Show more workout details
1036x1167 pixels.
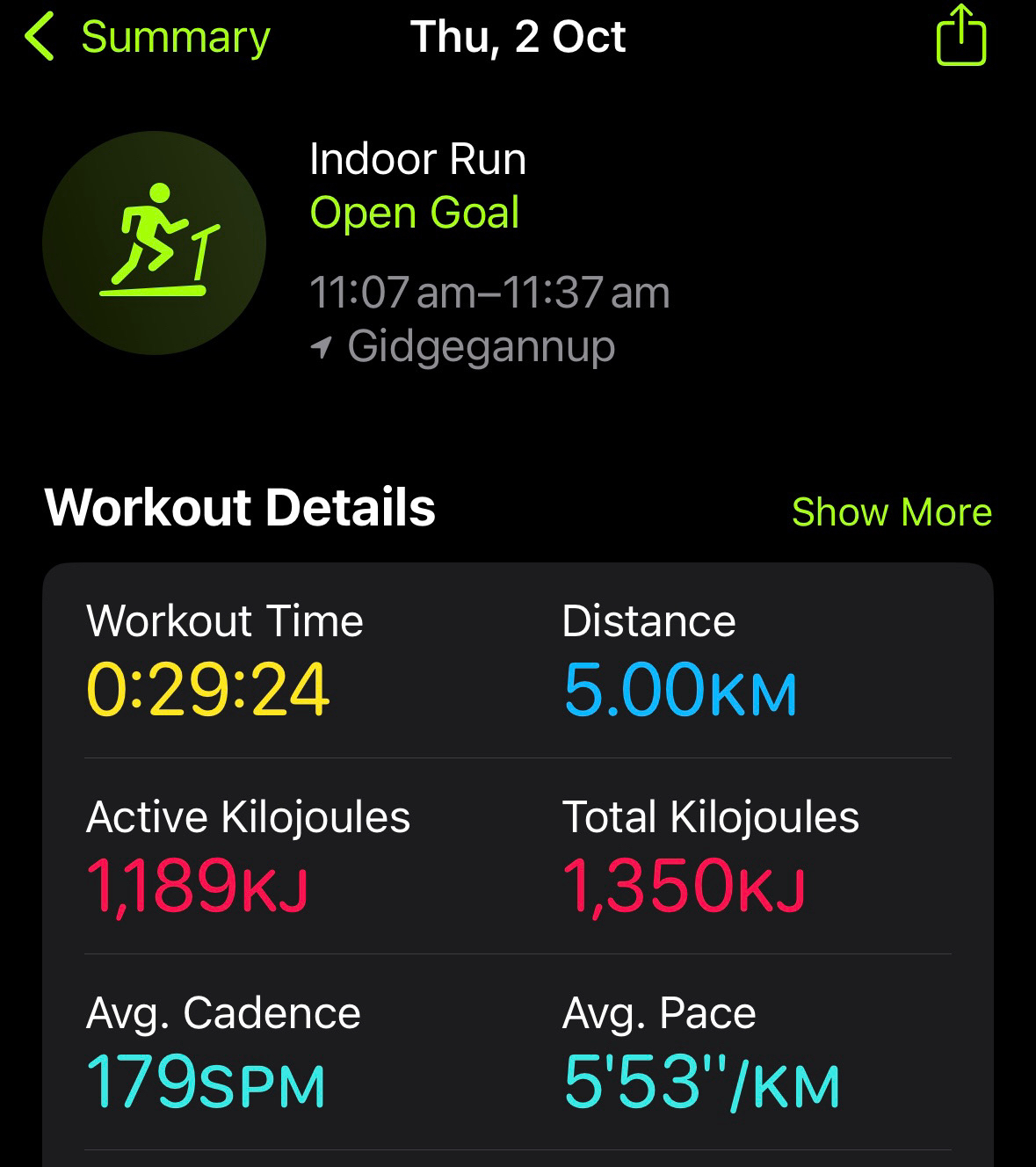[891, 511]
